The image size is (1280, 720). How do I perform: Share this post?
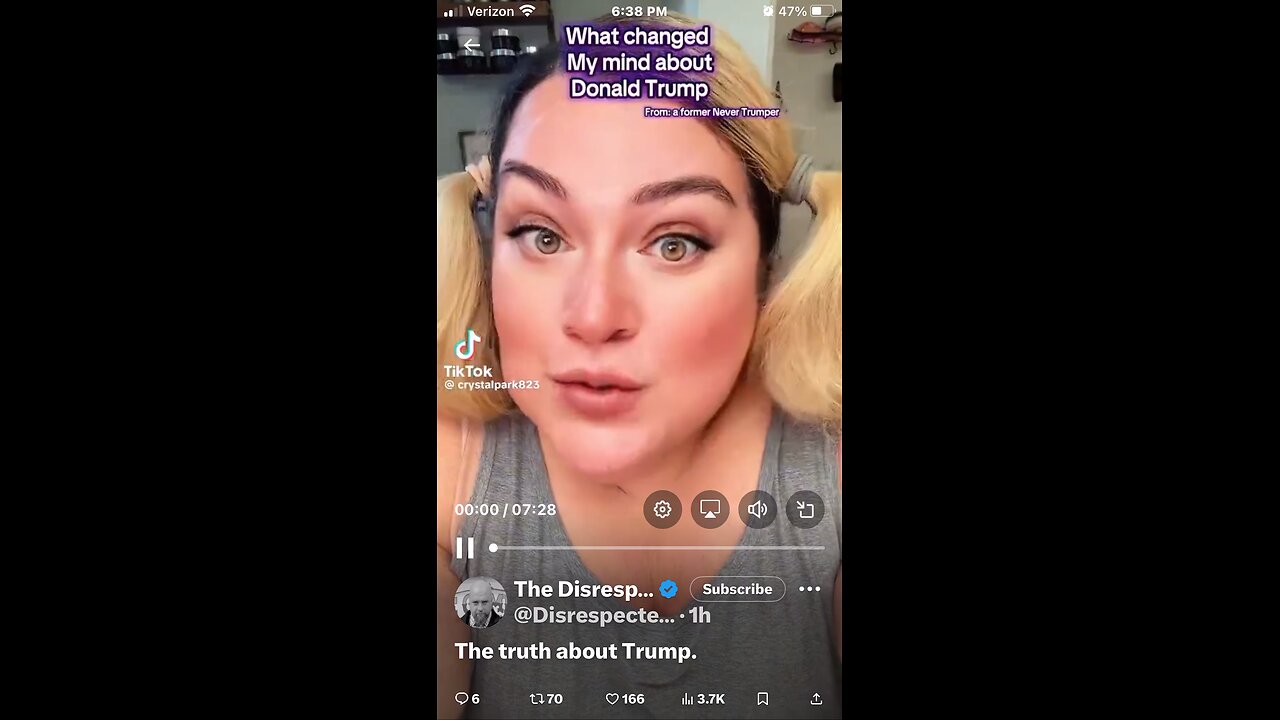tap(816, 699)
